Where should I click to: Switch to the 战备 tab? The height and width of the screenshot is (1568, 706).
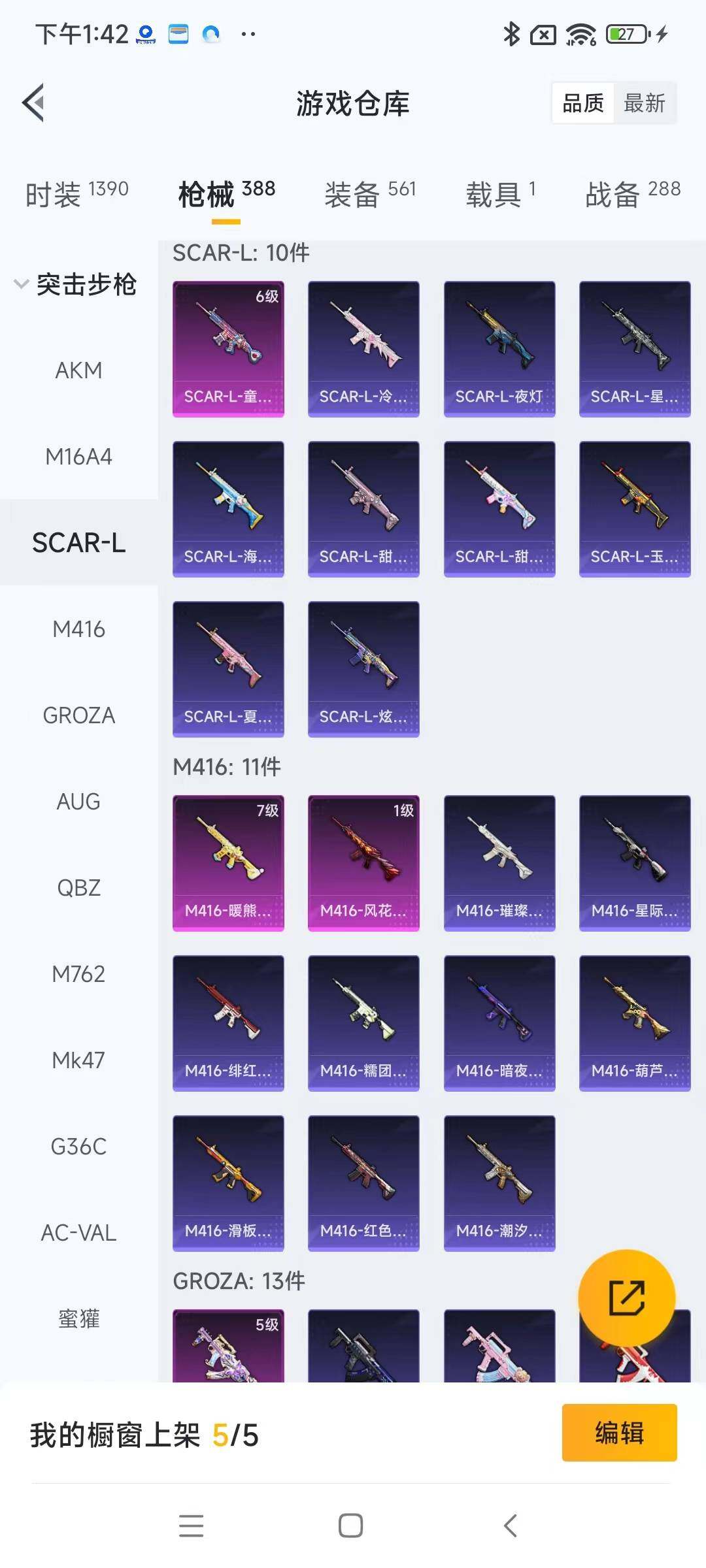[x=632, y=194]
